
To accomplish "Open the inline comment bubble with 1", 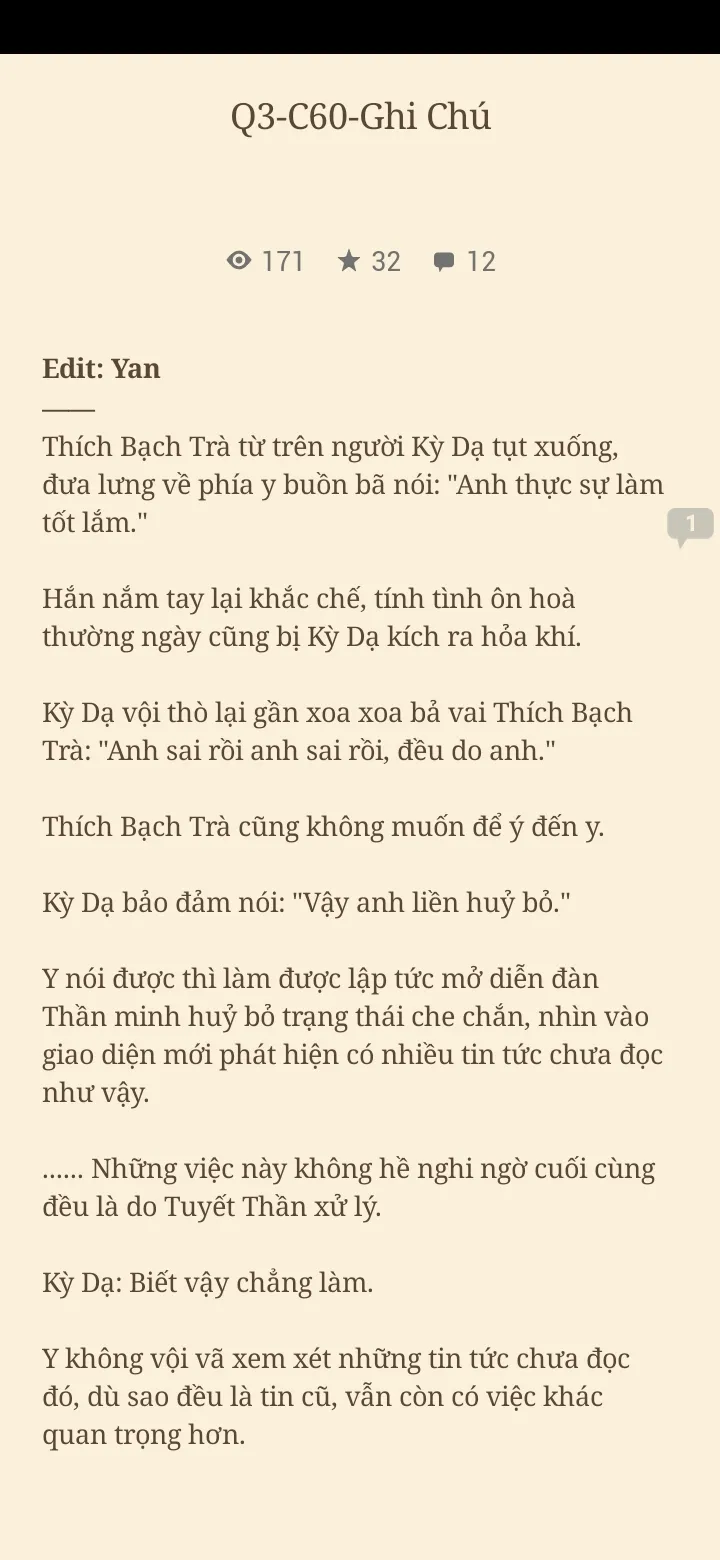I will click(690, 525).
